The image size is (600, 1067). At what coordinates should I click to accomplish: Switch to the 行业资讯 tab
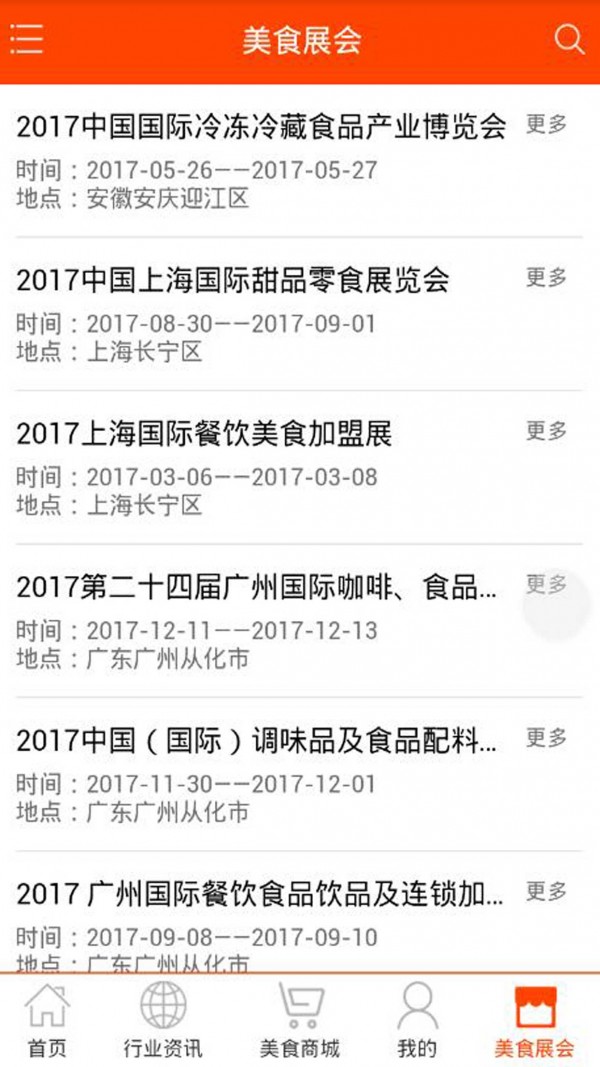(163, 1020)
